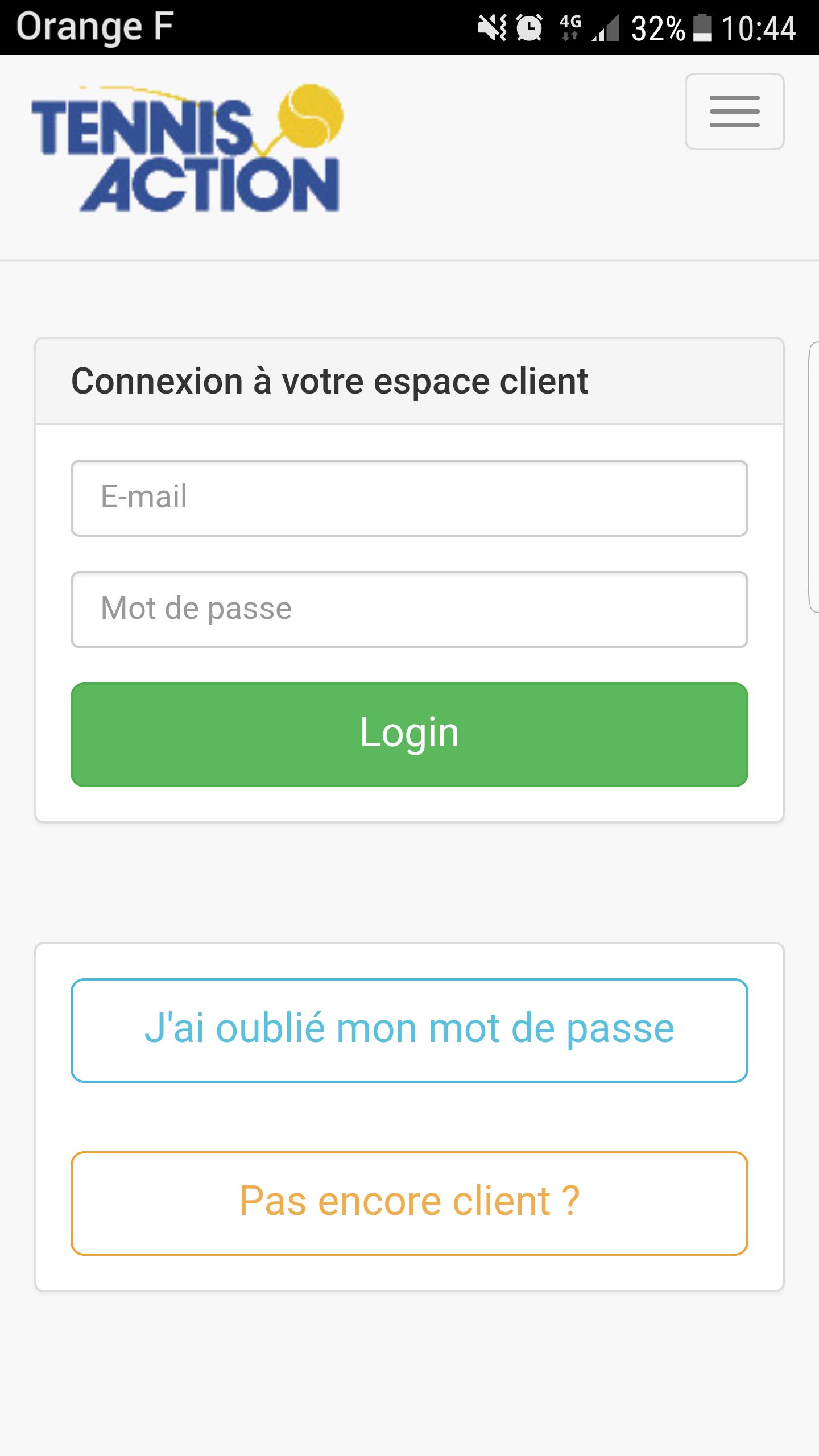This screenshot has width=819, height=1456.
Task: Open the hamburger navigation menu
Action: [734, 111]
